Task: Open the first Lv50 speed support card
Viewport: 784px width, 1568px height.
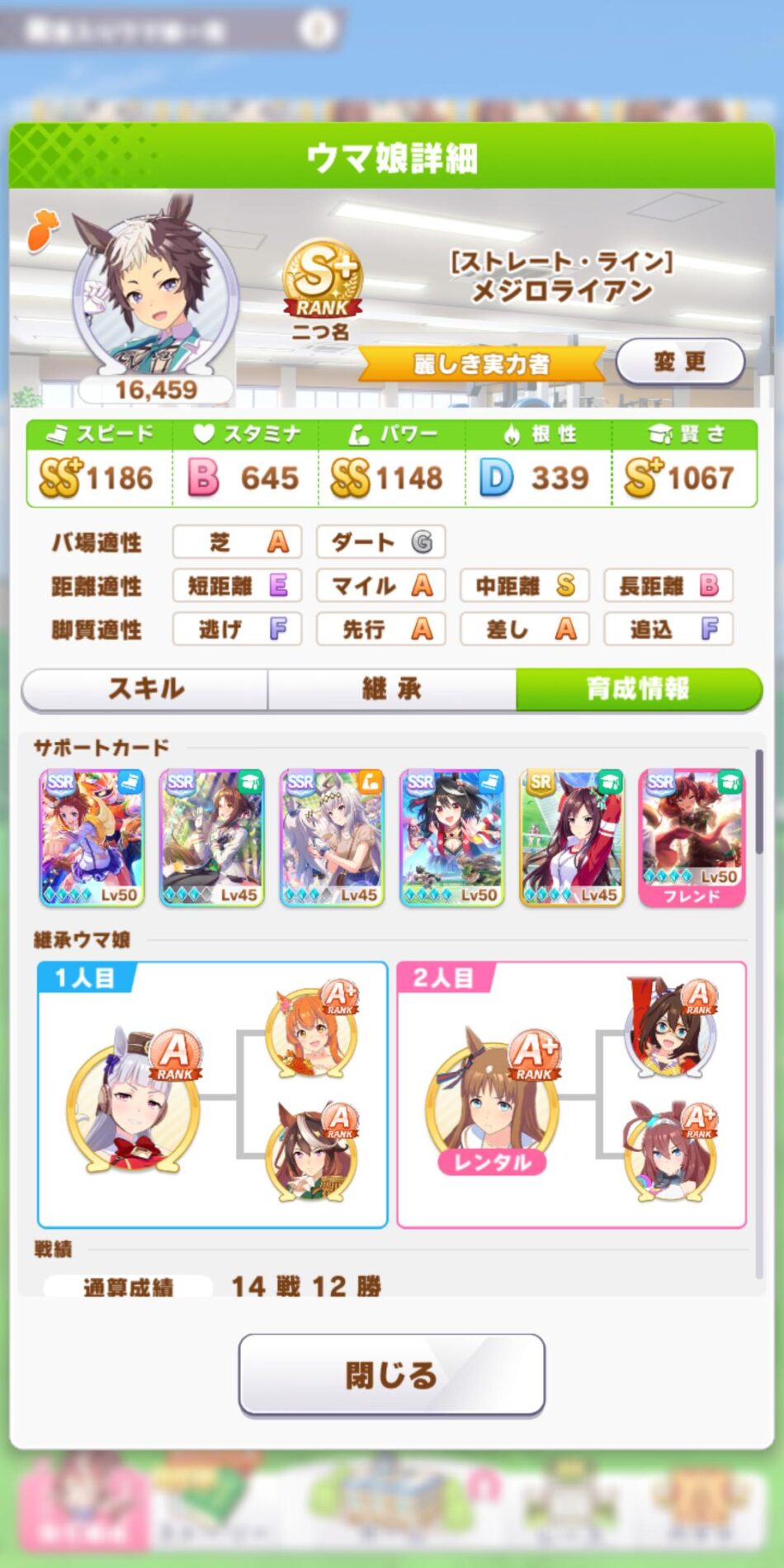Action: (x=92, y=838)
